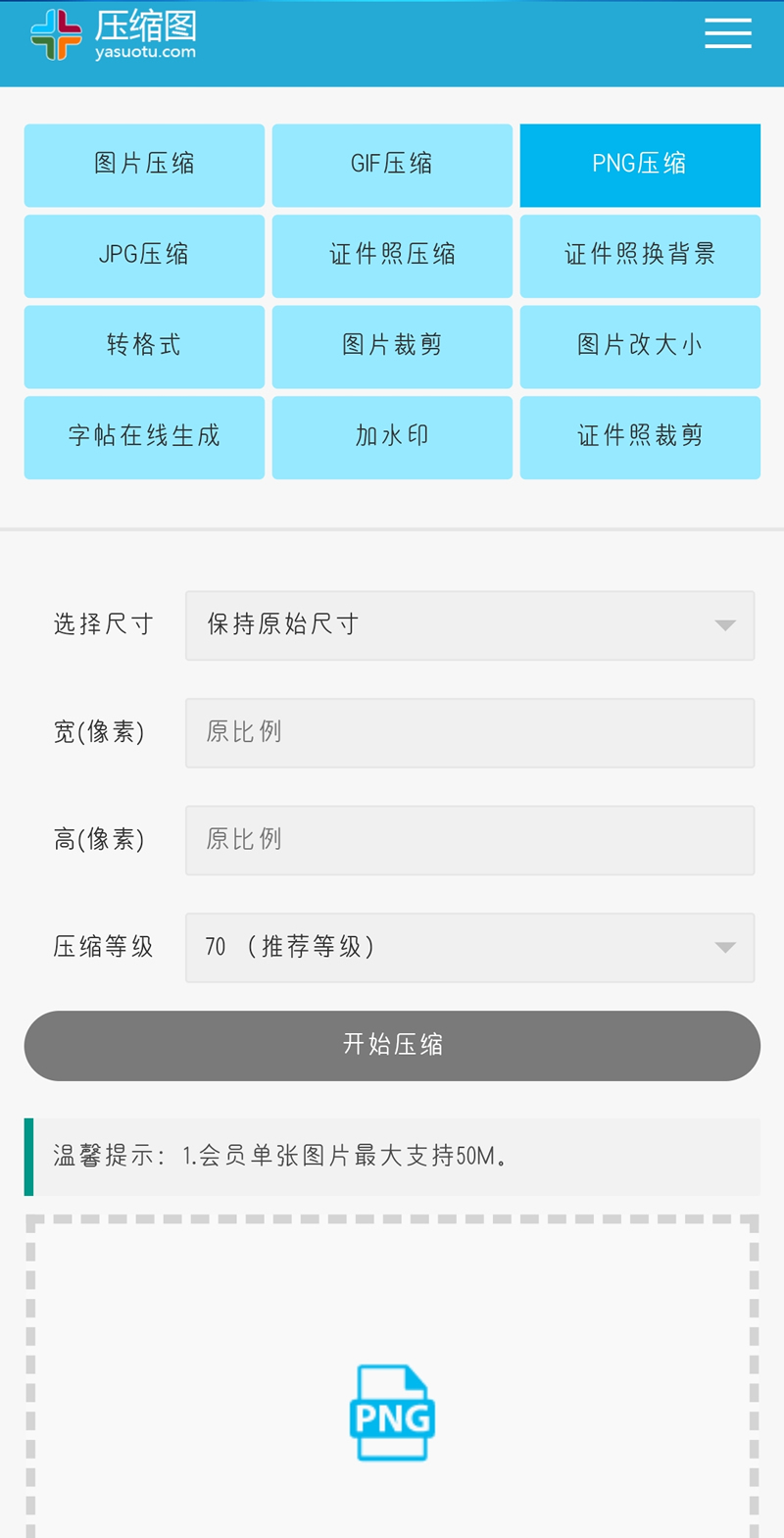
Task: Select the 图片压缩 function
Action: (x=143, y=165)
